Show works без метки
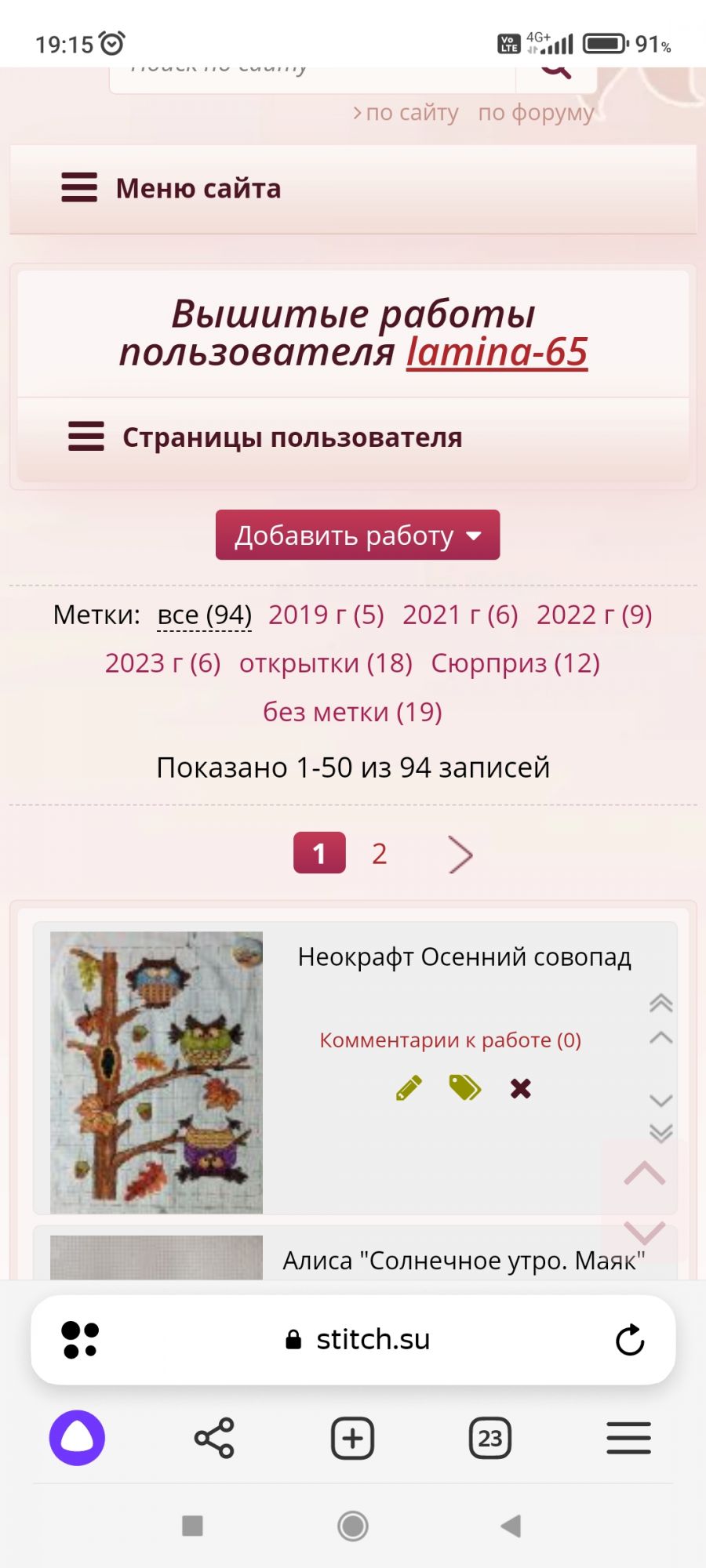 (x=352, y=712)
